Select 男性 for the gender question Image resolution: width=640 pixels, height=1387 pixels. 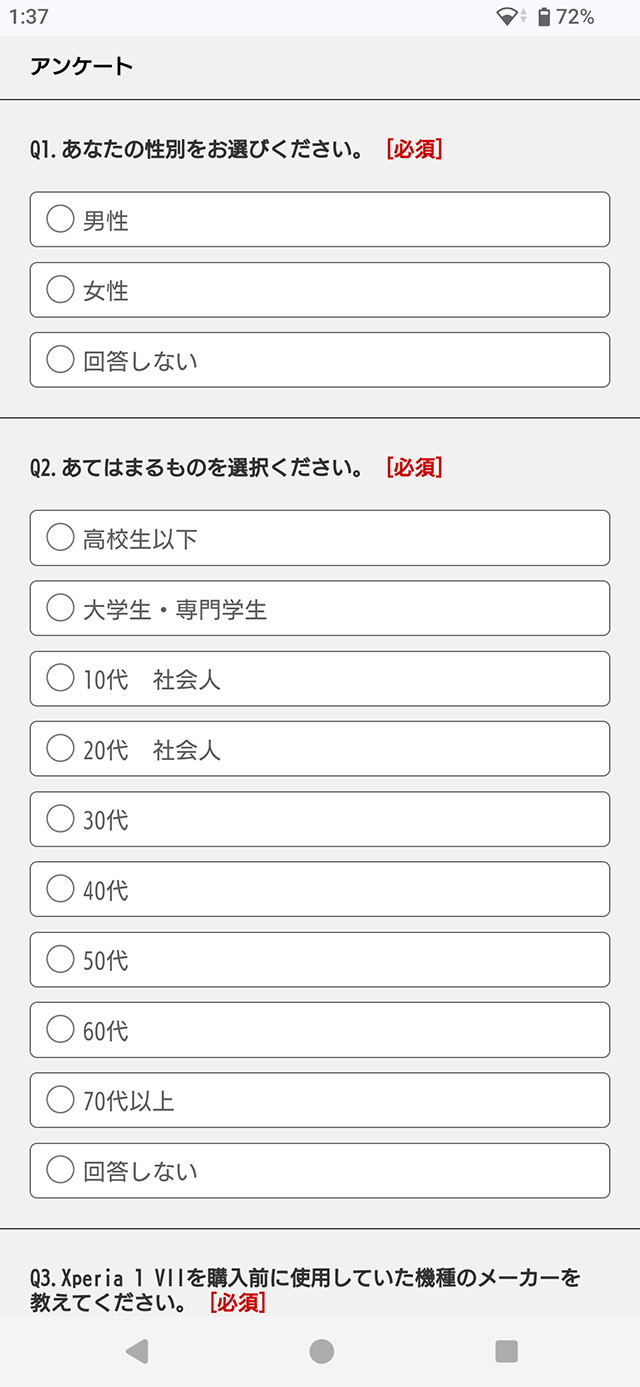[320, 219]
